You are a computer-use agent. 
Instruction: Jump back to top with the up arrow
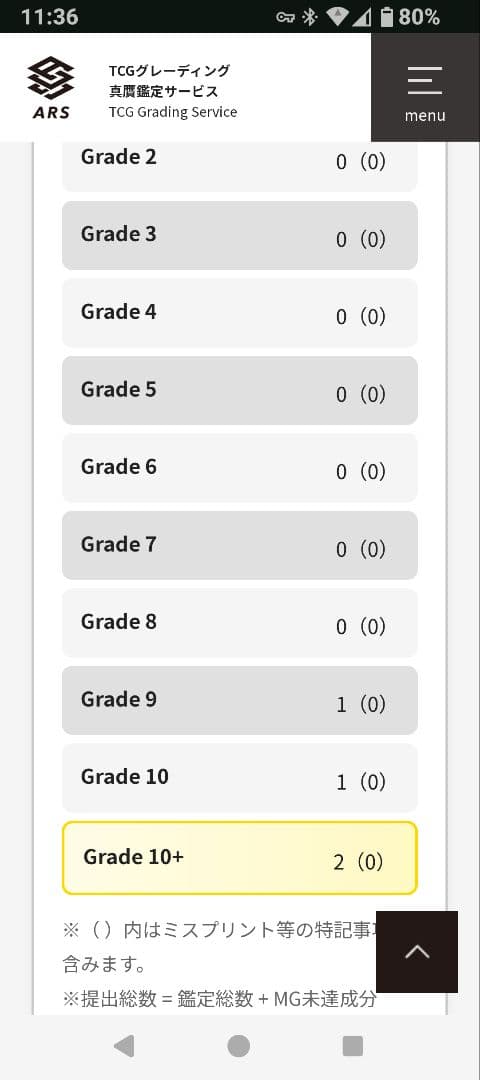tap(417, 952)
